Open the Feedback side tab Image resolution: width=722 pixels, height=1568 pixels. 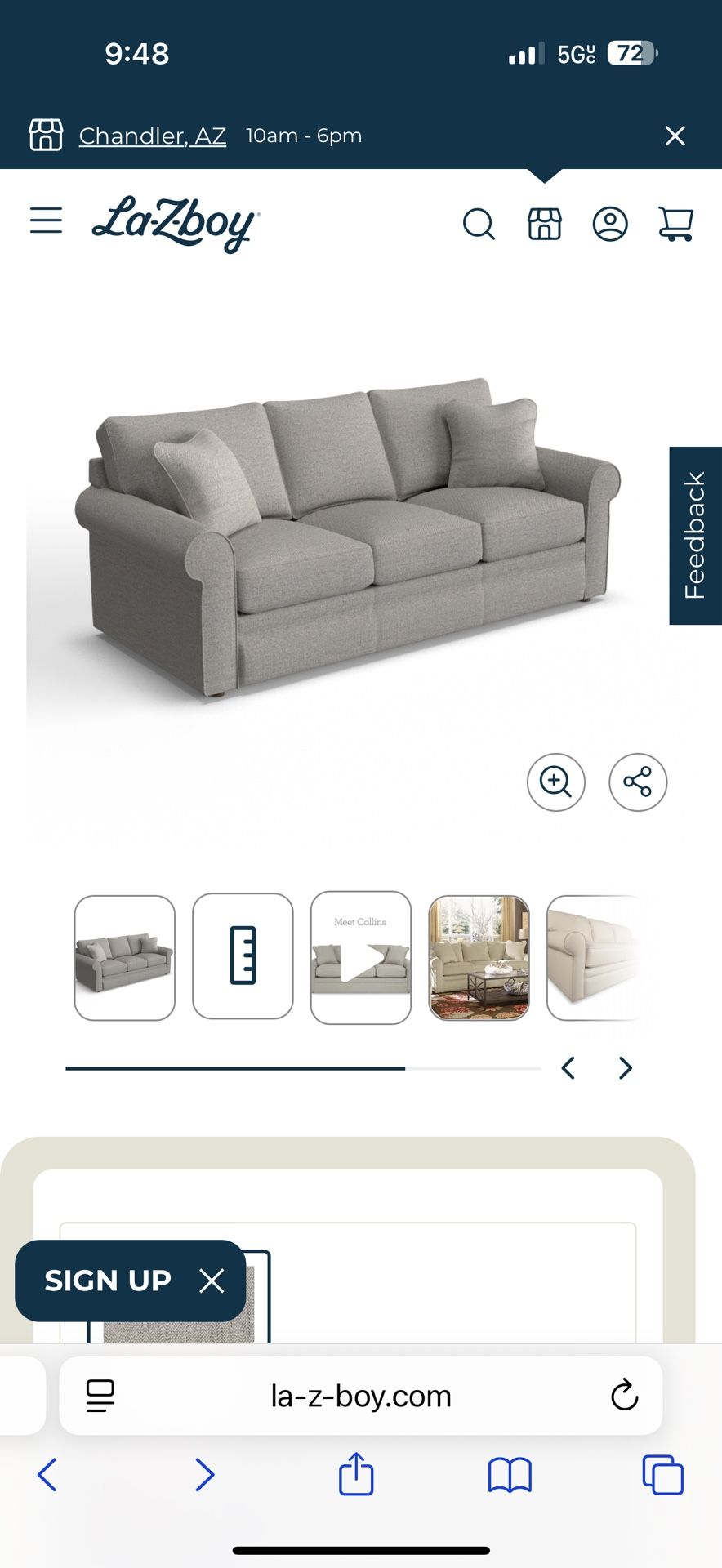coord(695,536)
